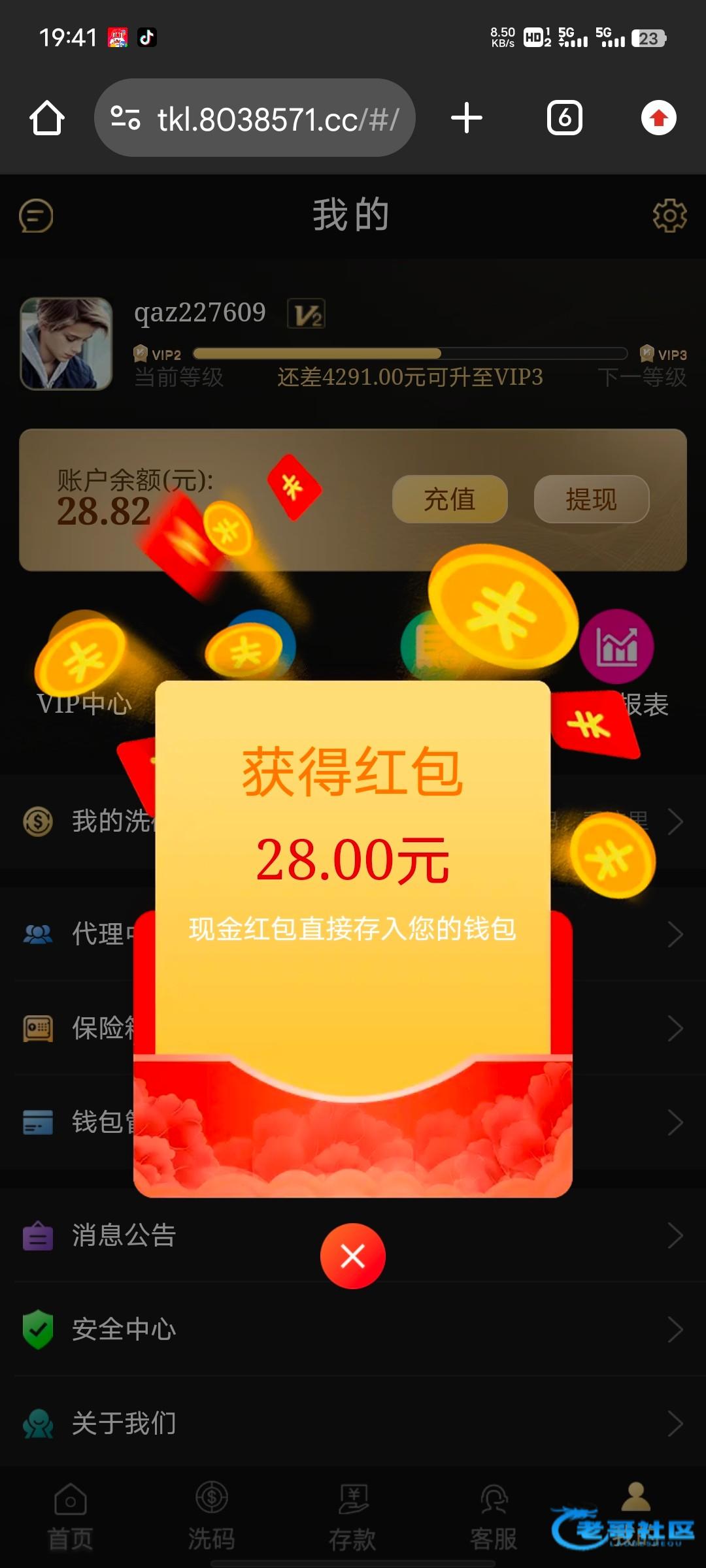Tap the 提现 withdraw button
Screen dimensions: 706x1568
click(x=591, y=499)
